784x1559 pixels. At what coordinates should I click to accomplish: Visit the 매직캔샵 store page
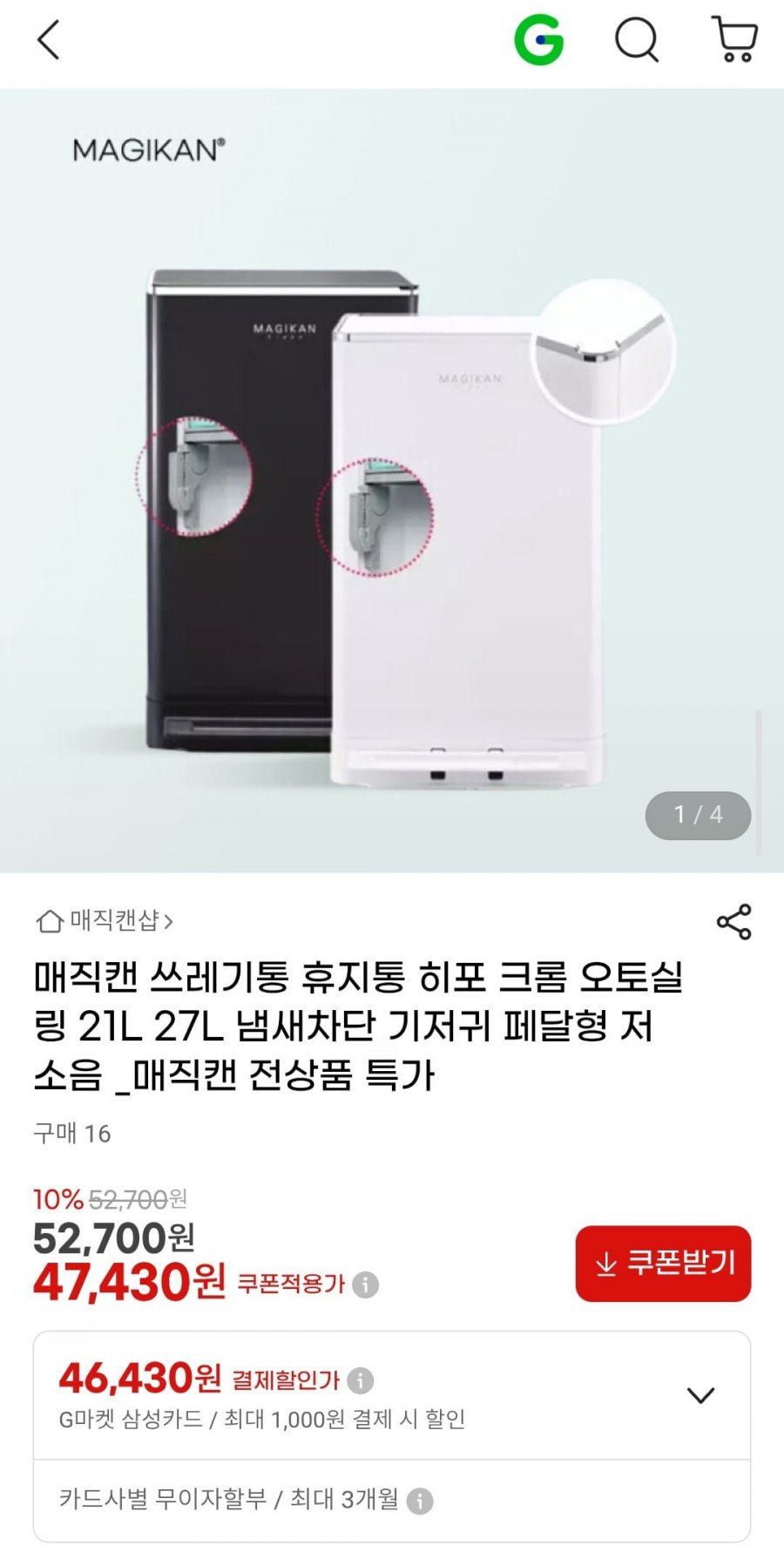pyautogui.click(x=105, y=920)
